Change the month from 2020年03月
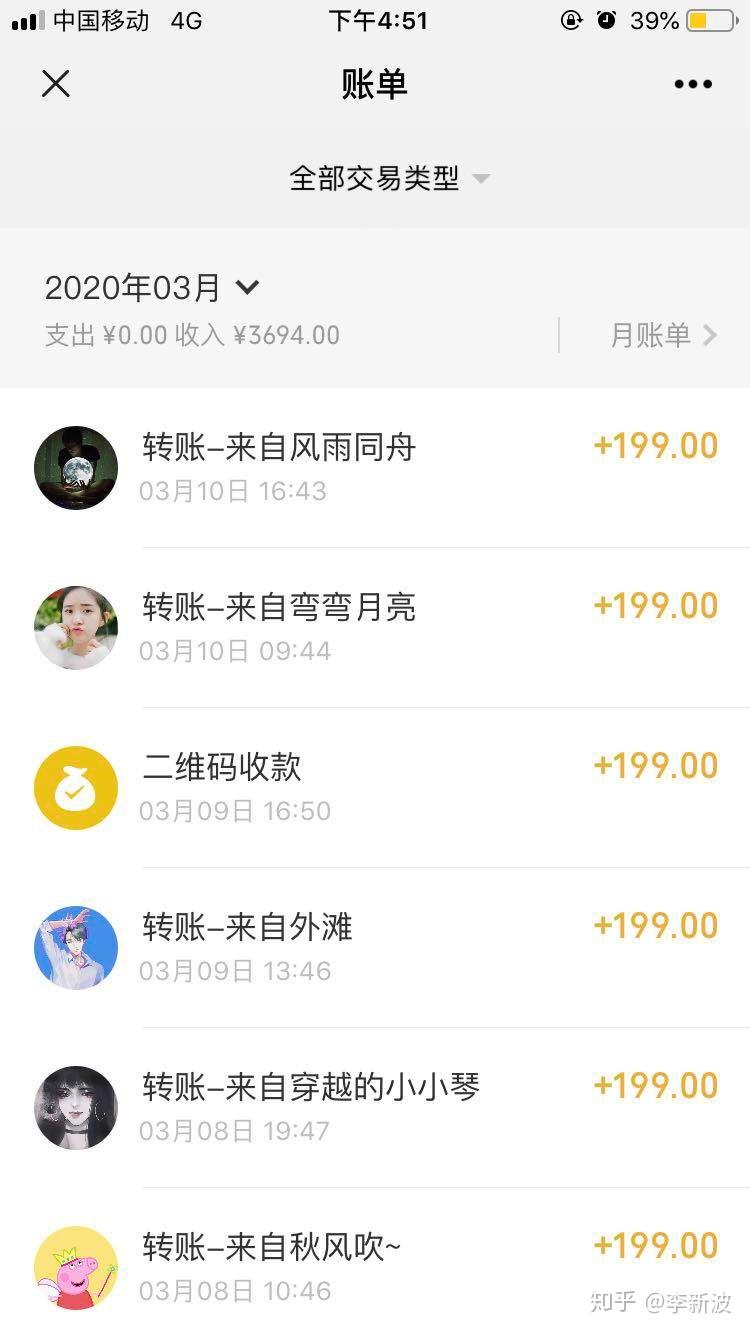Image resolution: width=750 pixels, height=1334 pixels. (152, 288)
